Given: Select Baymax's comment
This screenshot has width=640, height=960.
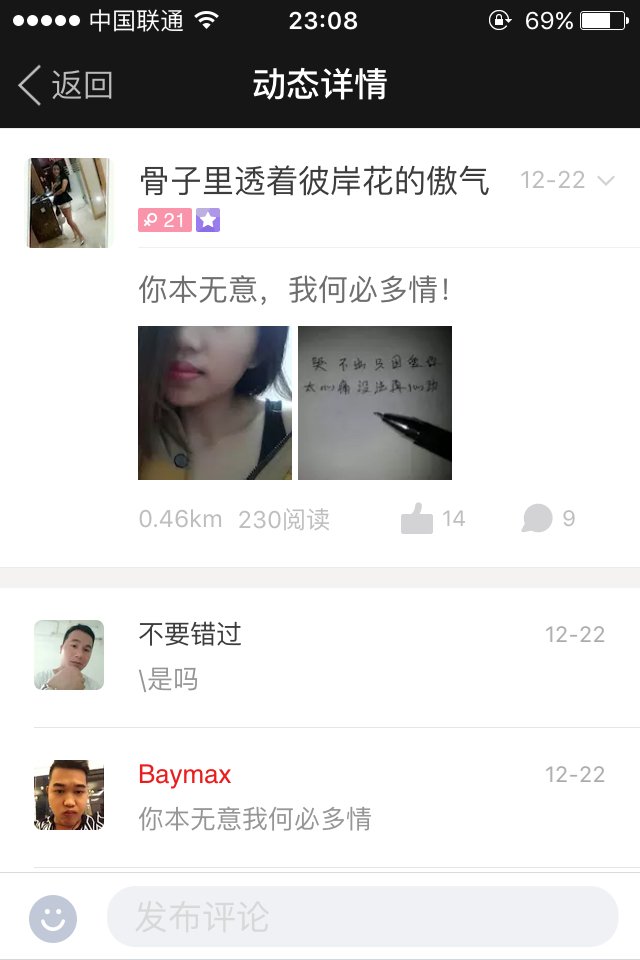Looking at the screenshot, I should click(x=370, y=797).
